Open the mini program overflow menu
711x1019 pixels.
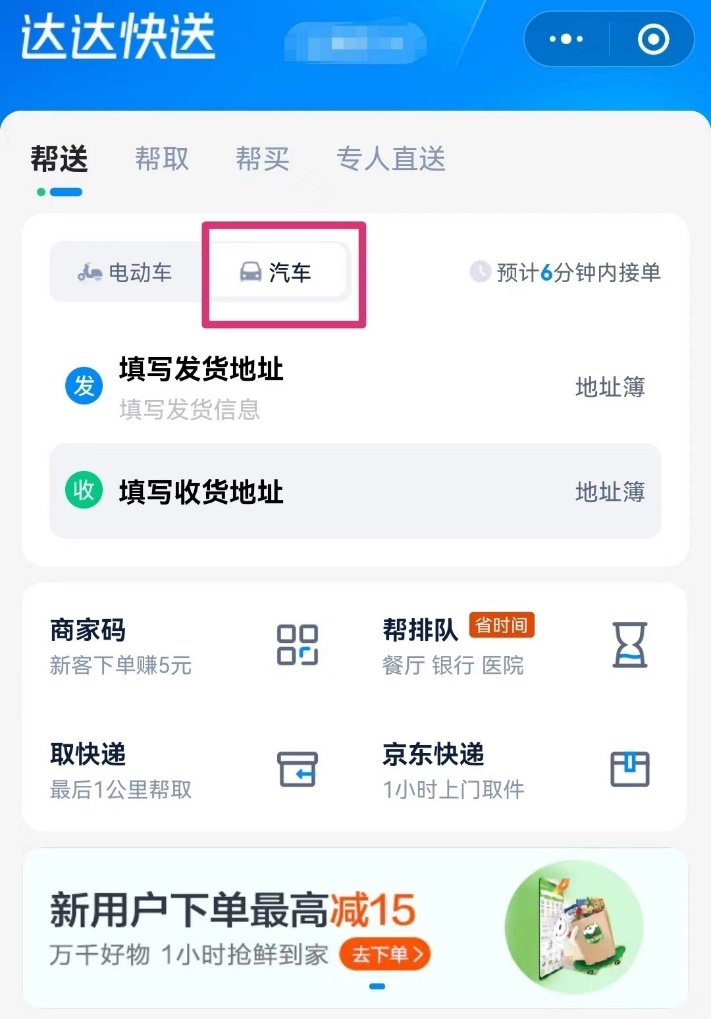pyautogui.click(x=566, y=40)
